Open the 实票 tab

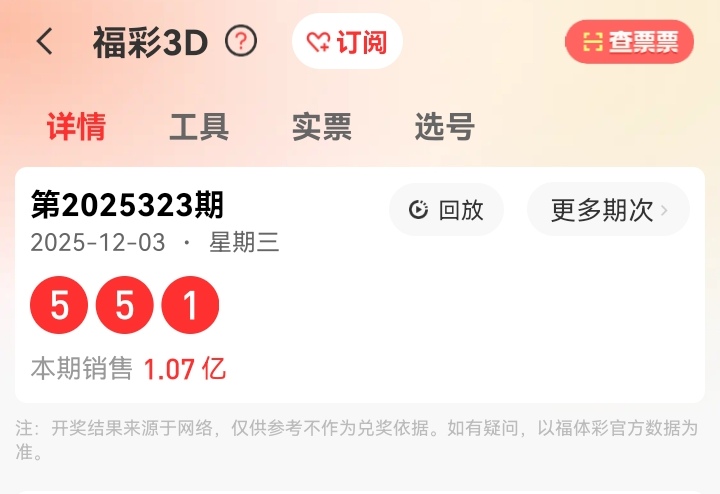tap(321, 127)
